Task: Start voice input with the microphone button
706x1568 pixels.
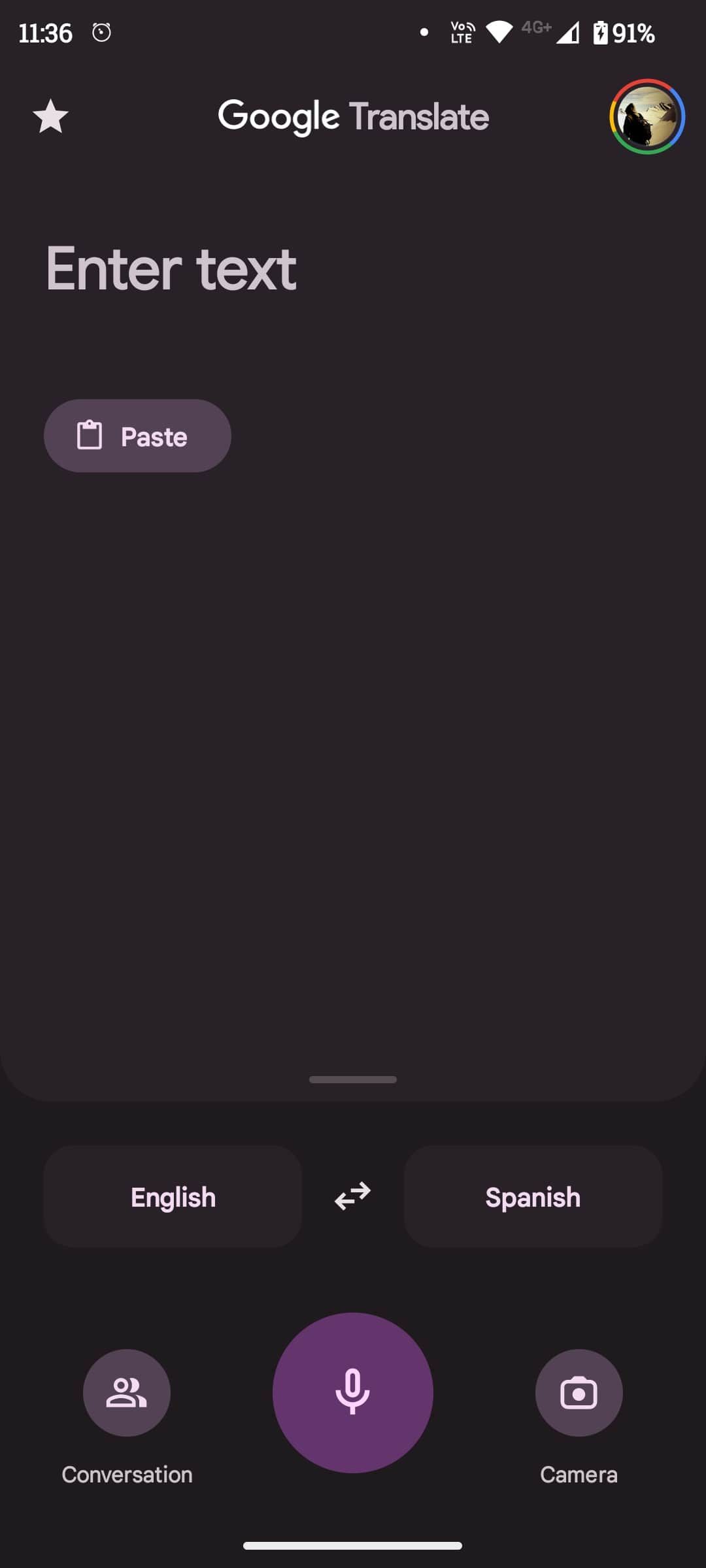Action: pyautogui.click(x=352, y=1392)
